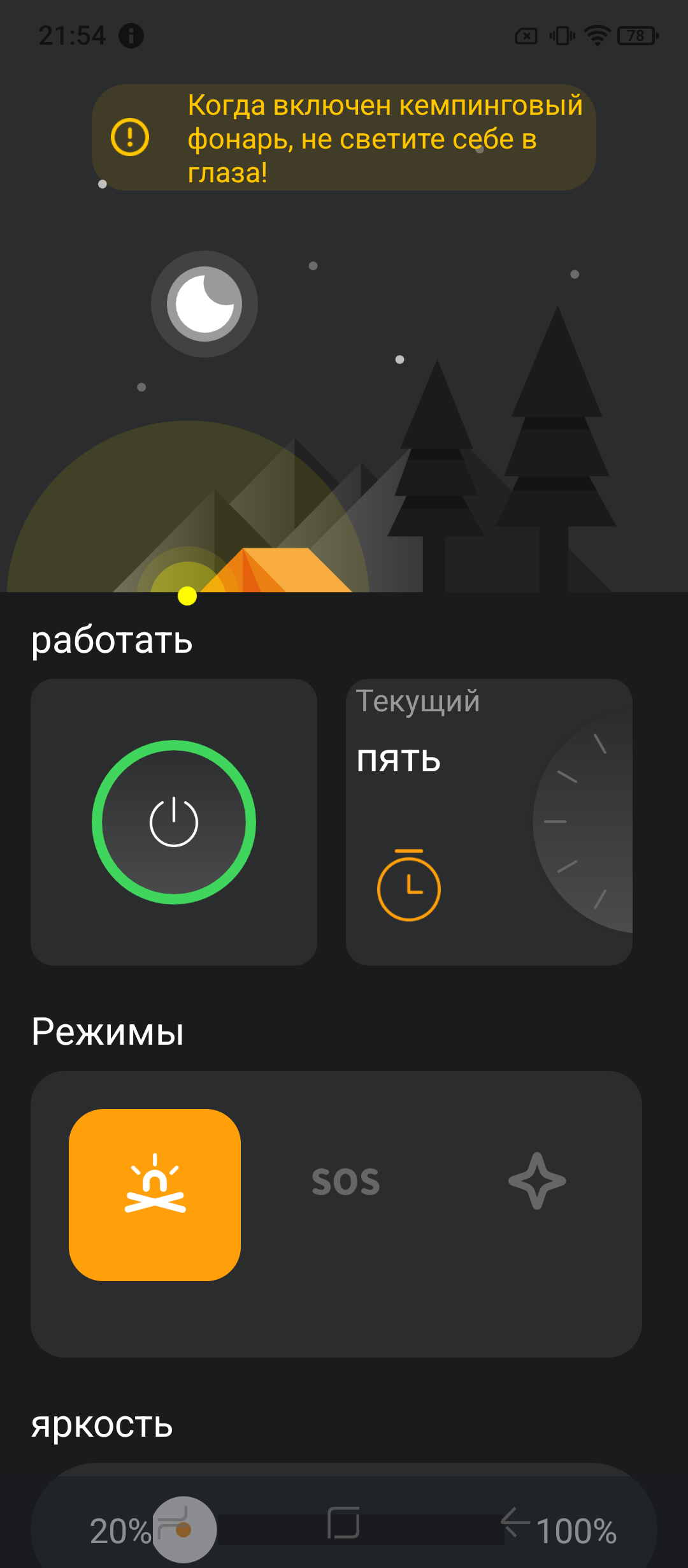Open the timer card showing пять
The height and width of the screenshot is (1568, 688).
tap(489, 822)
